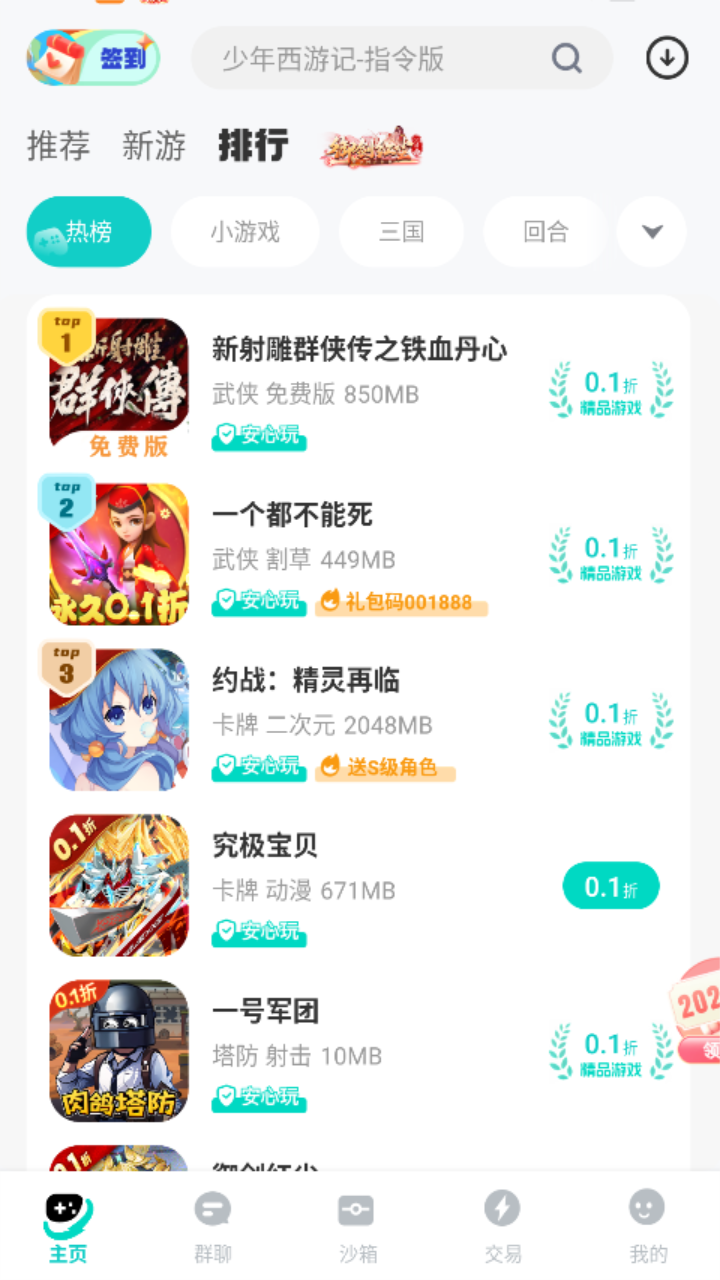Switch to the 新游 tab
Screen dimensions: 720x1280
tap(156, 145)
